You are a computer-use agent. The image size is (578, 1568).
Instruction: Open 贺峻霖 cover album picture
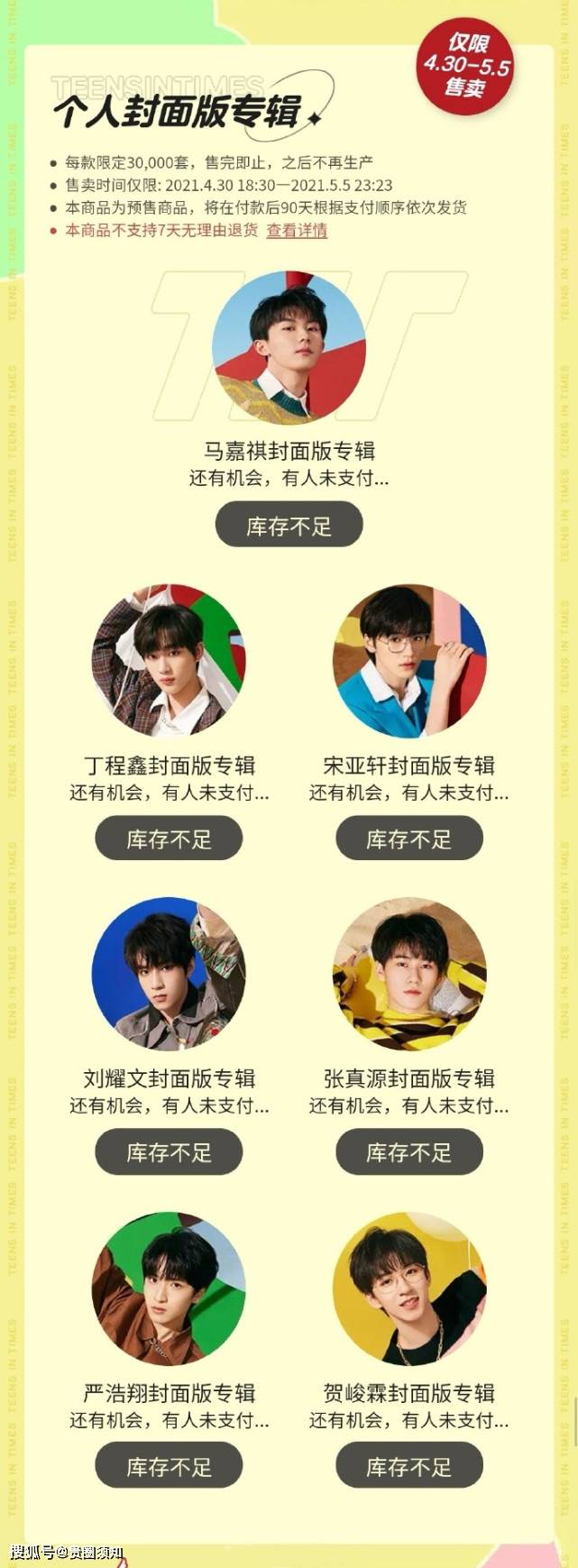pos(408,1288)
